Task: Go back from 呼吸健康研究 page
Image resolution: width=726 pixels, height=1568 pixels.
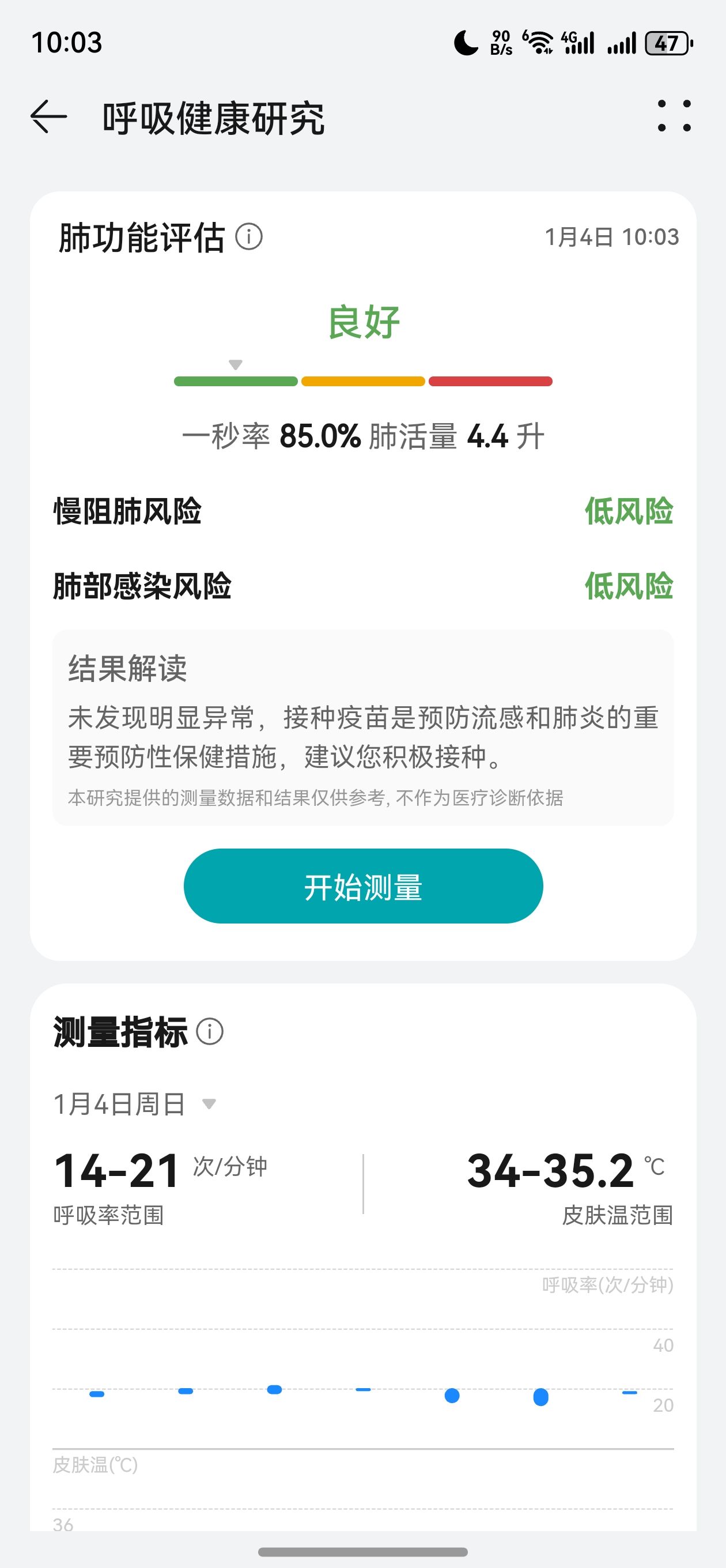Action: click(x=48, y=116)
